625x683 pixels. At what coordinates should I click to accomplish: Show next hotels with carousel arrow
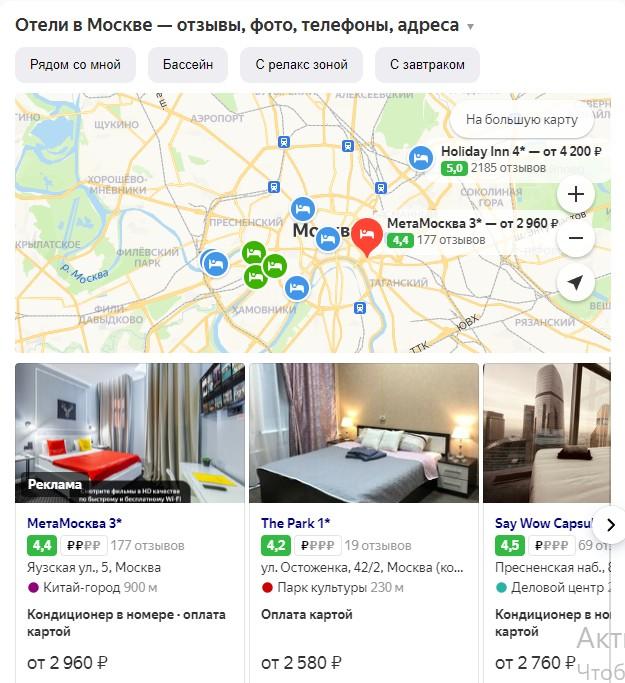coord(611,525)
